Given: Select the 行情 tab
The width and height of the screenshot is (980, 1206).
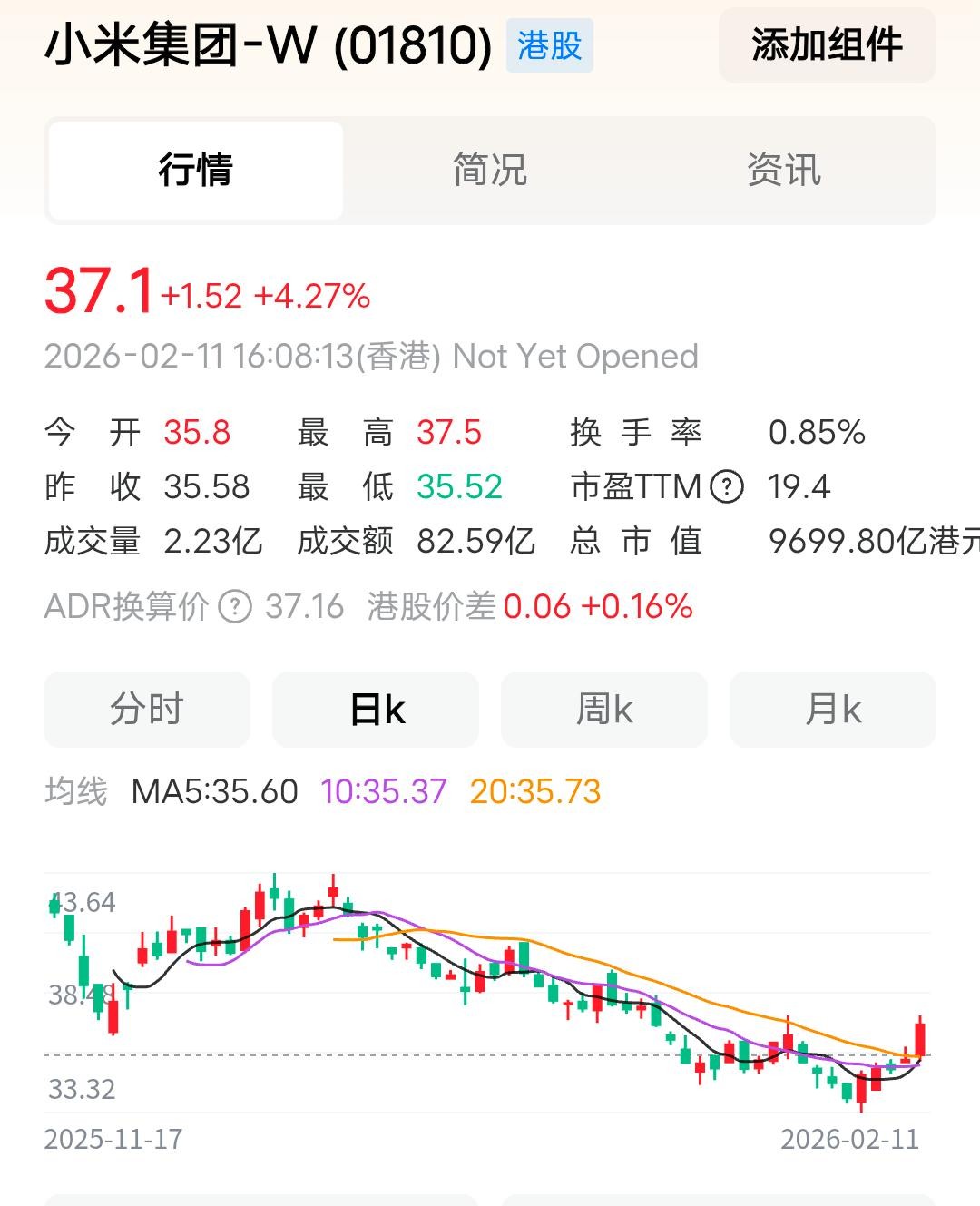Looking at the screenshot, I should (194, 170).
